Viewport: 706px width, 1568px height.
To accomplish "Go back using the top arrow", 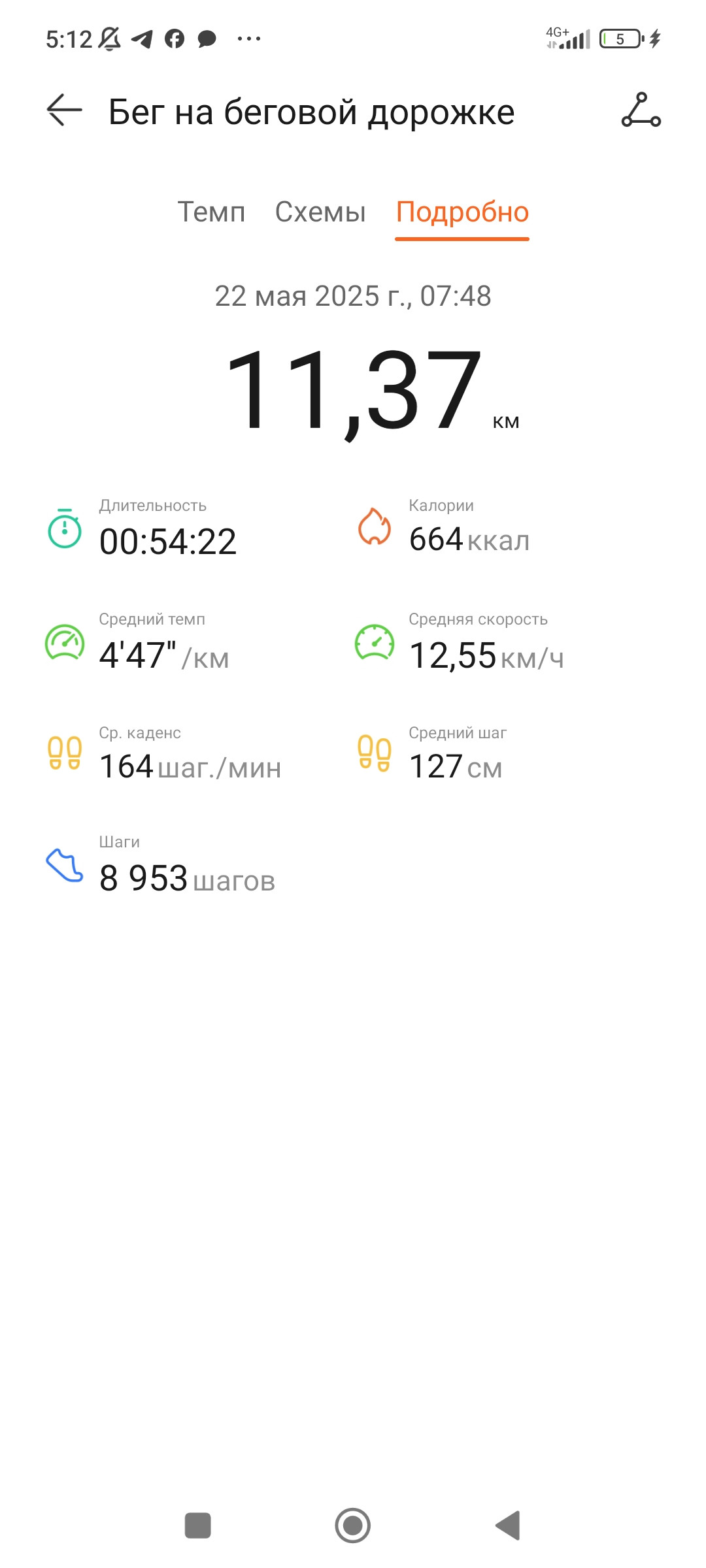I will (x=64, y=110).
